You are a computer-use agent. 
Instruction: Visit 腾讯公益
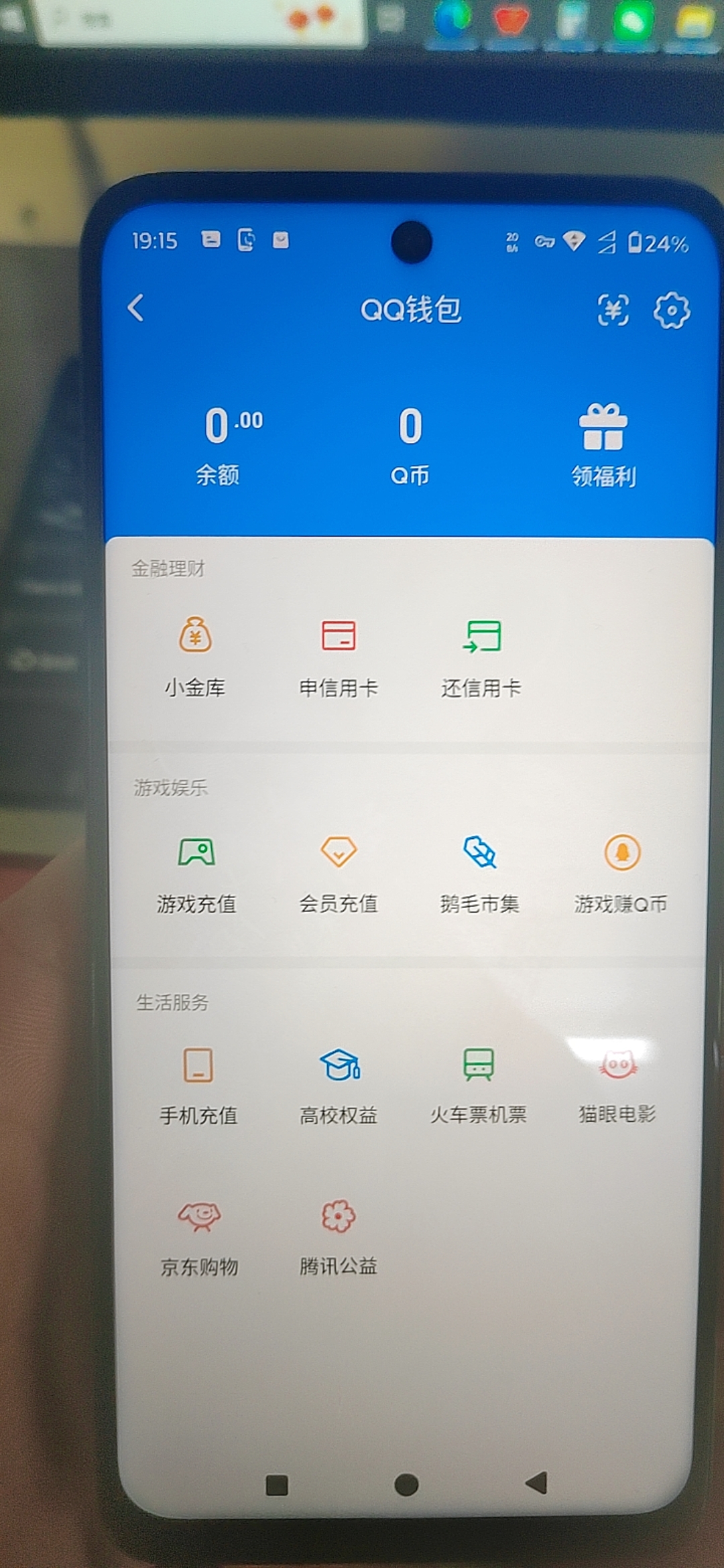[x=339, y=1236]
